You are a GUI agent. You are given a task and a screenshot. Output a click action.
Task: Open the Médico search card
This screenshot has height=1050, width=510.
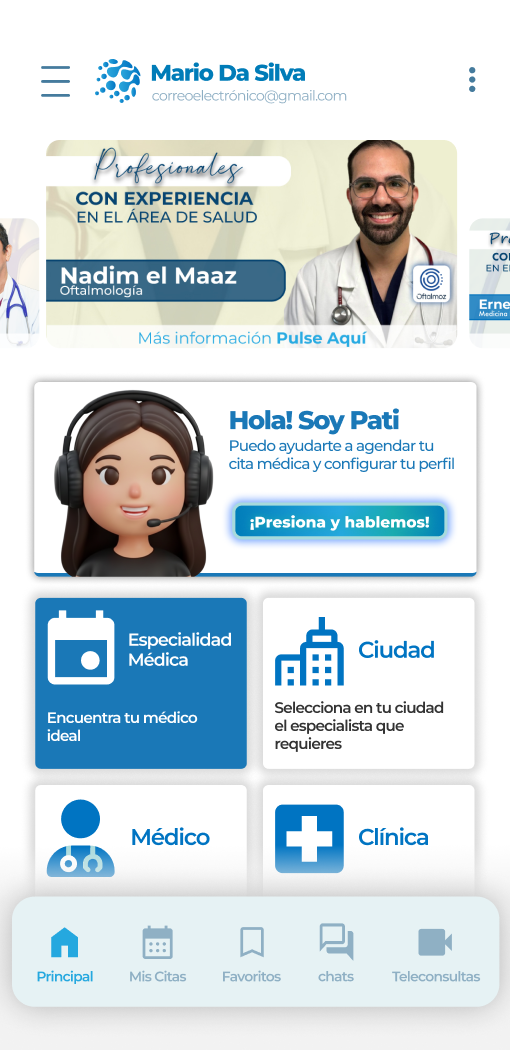(141, 840)
